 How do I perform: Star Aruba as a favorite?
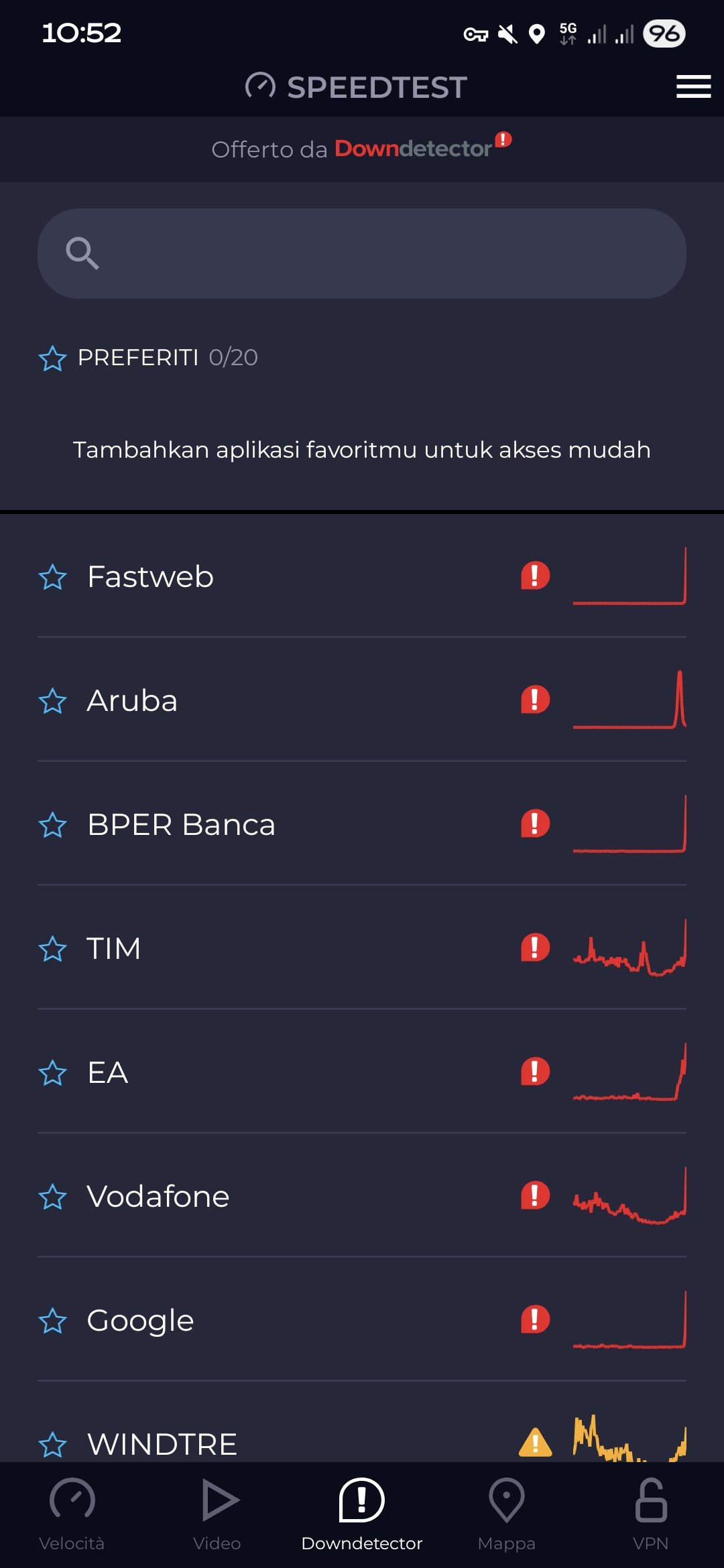[x=53, y=701]
